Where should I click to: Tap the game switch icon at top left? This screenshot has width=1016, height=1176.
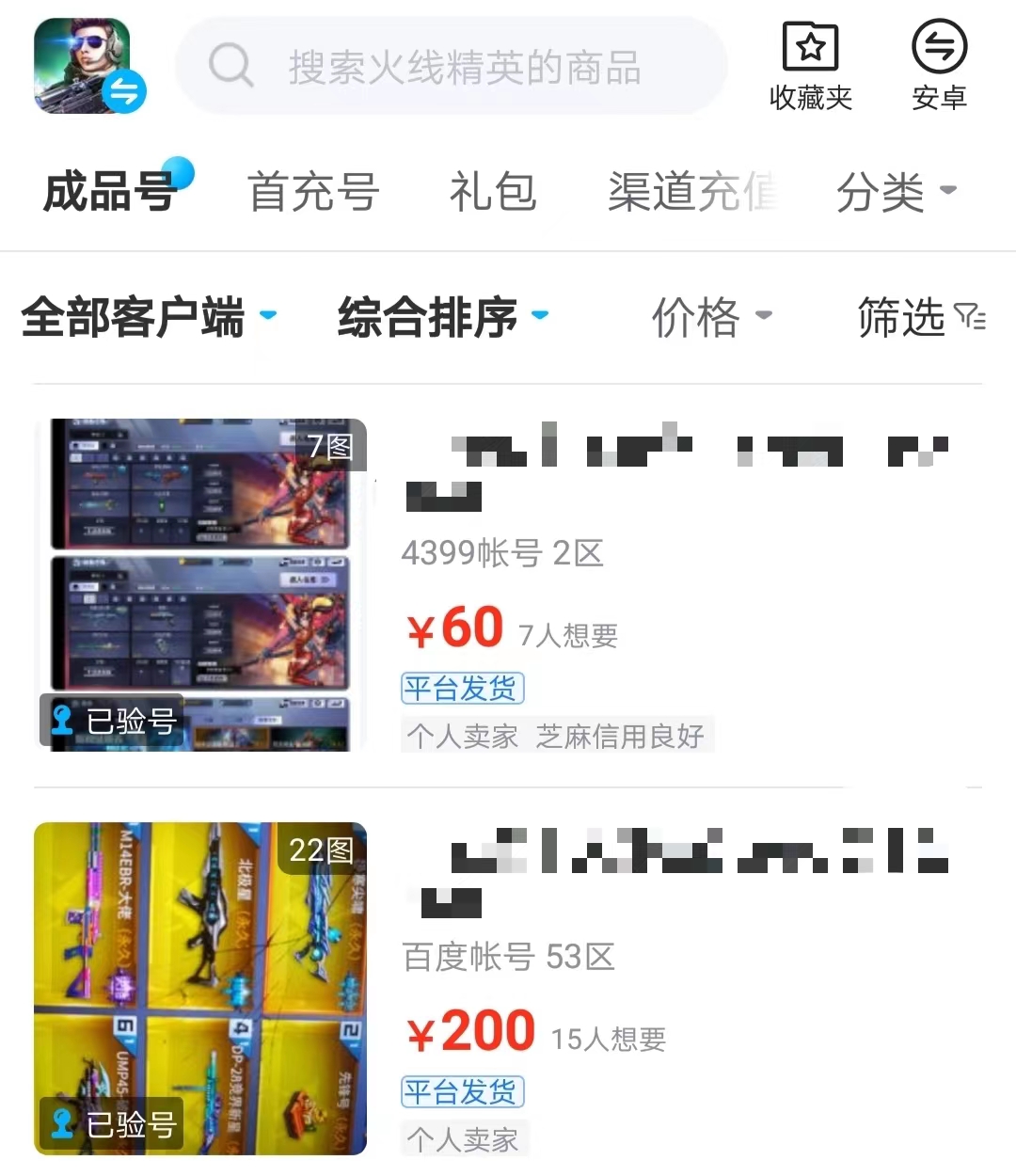(x=89, y=67)
